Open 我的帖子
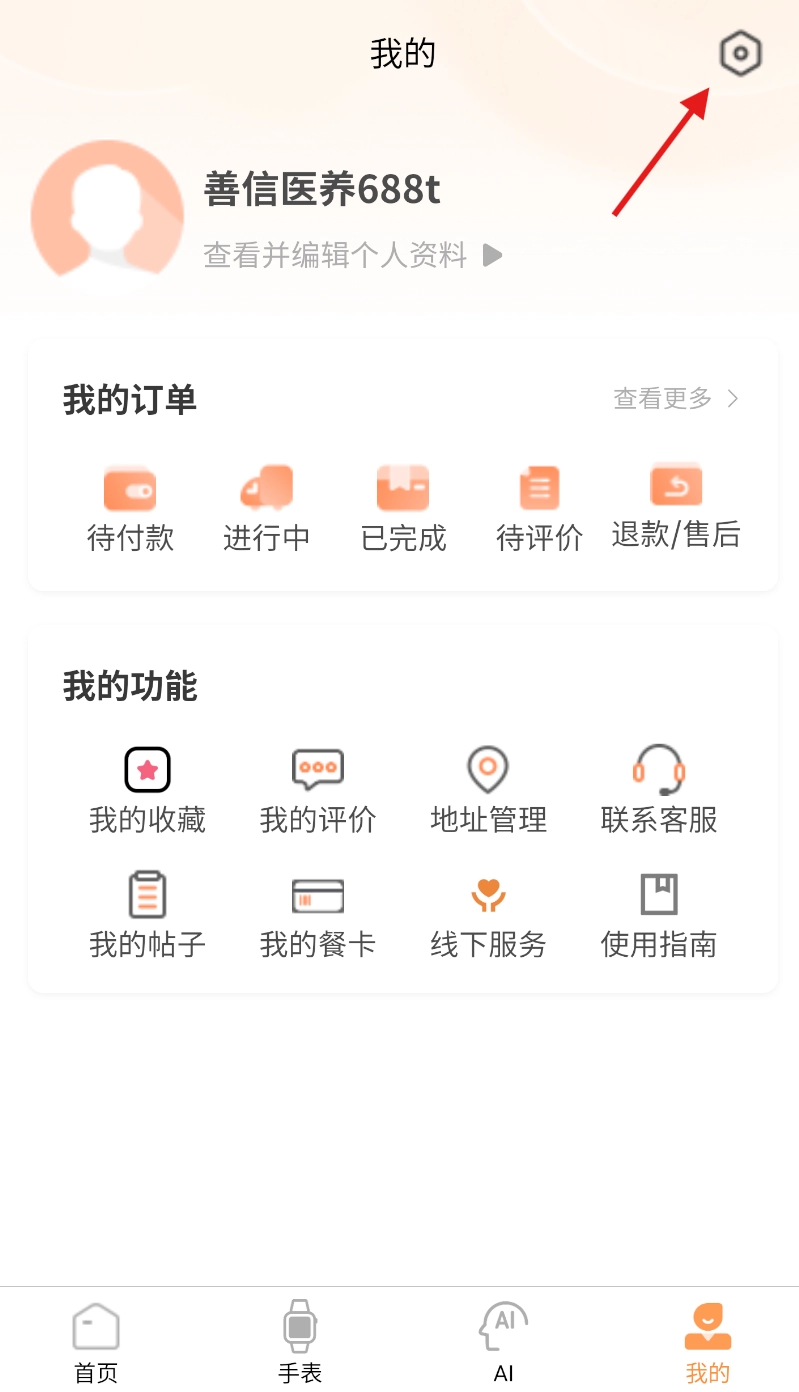Screen dimensions: 799x1392 147,915
